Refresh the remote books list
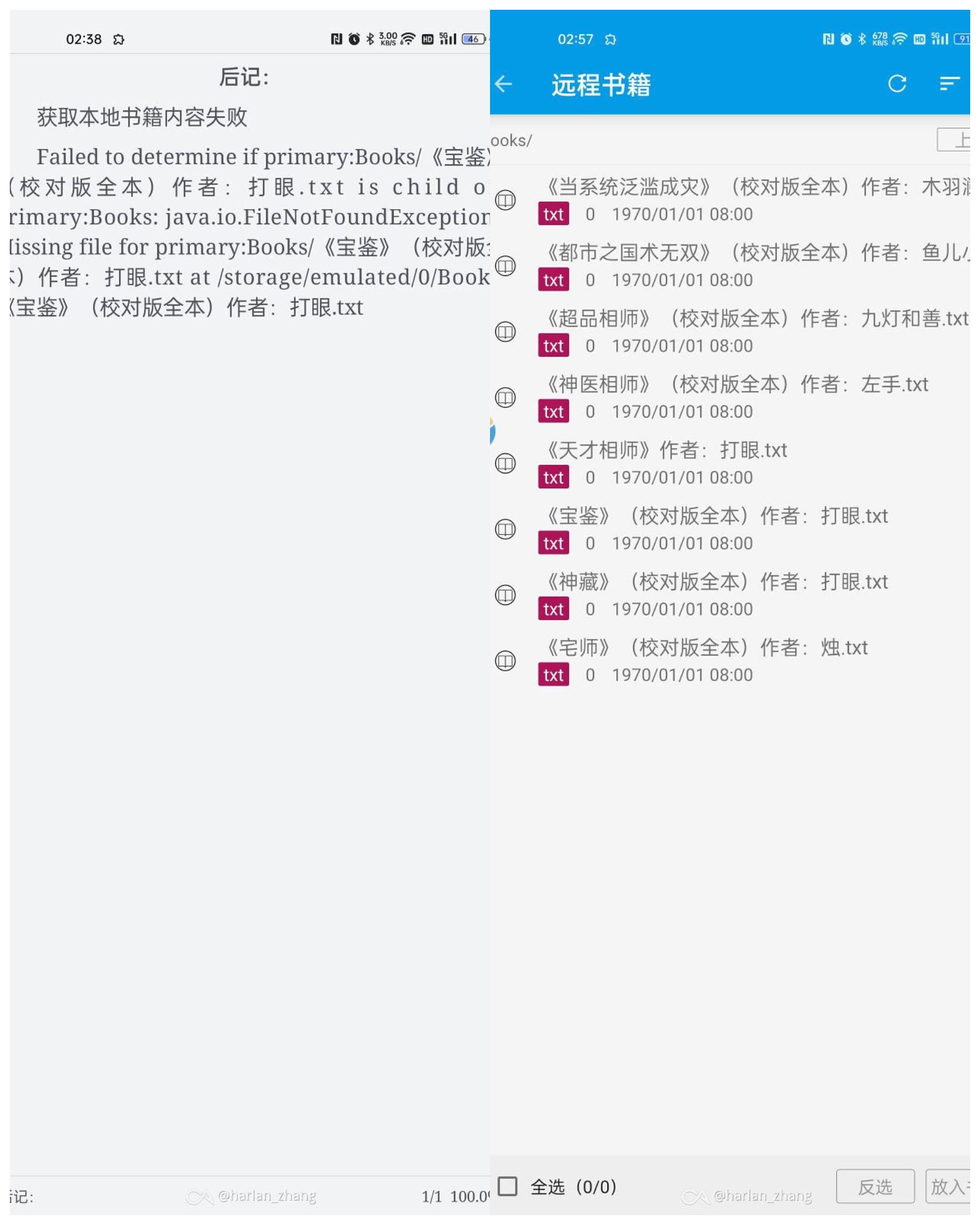This screenshot has height=1225, width=980. [898, 84]
